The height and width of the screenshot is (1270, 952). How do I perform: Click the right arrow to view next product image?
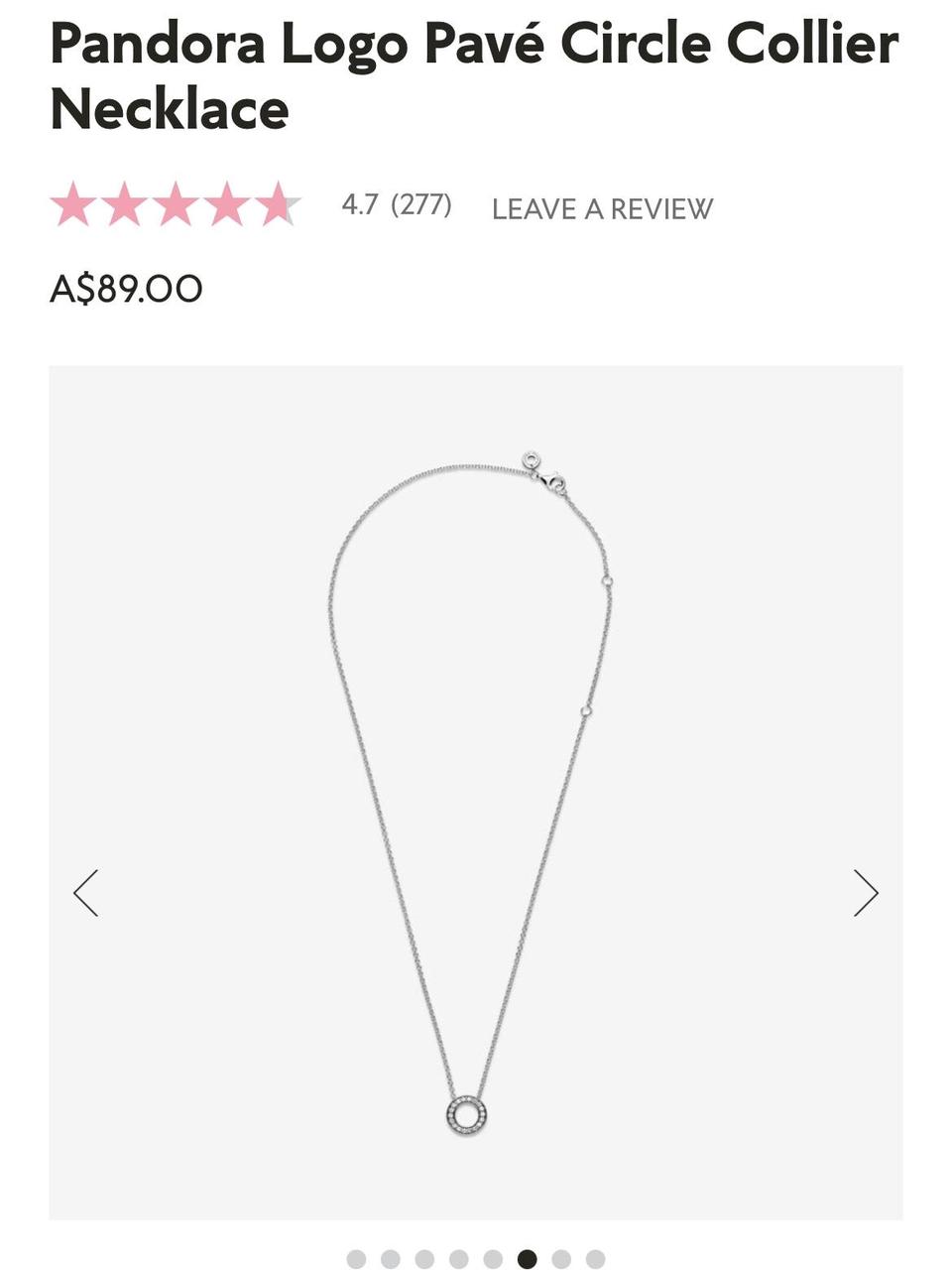tap(866, 893)
